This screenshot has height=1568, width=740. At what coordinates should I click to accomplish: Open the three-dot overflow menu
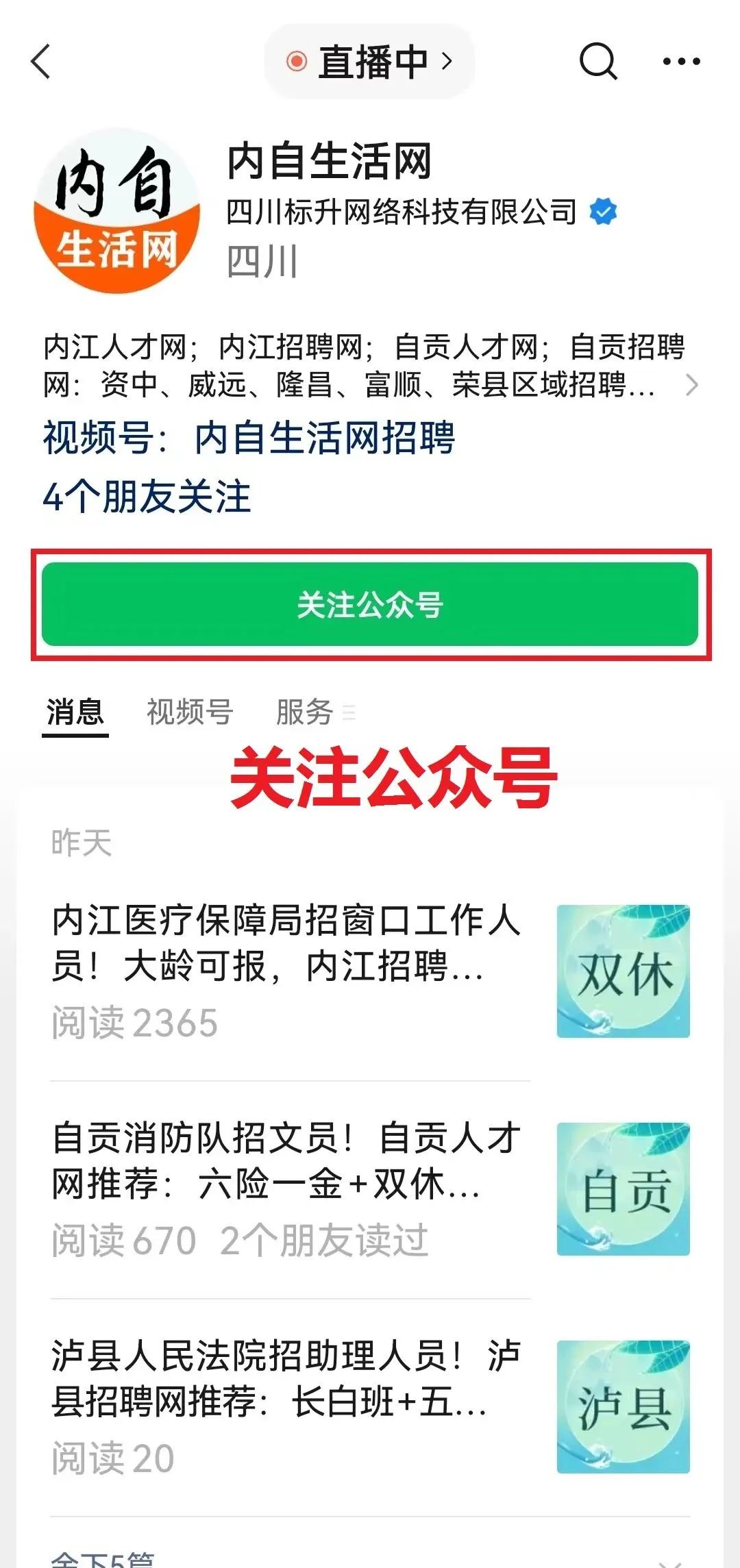tap(682, 62)
